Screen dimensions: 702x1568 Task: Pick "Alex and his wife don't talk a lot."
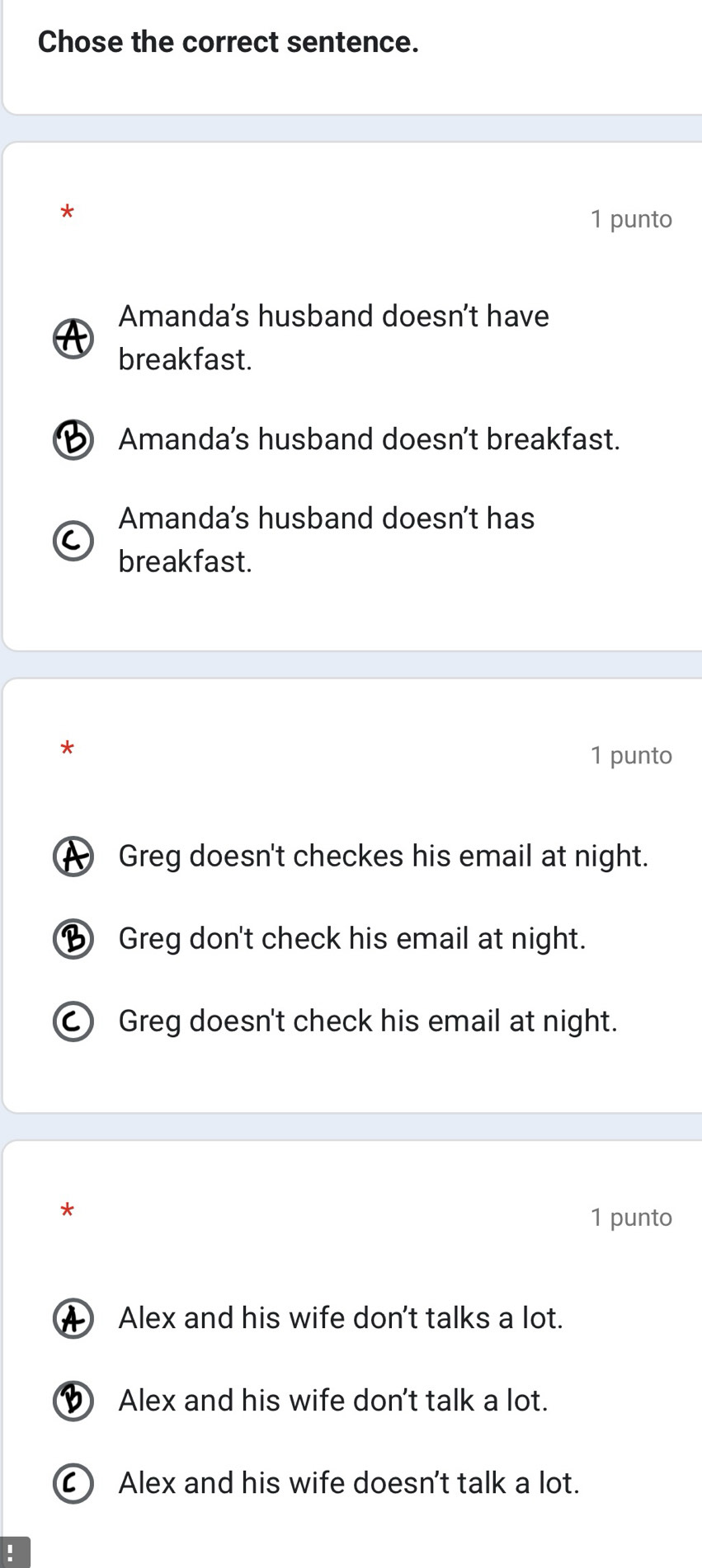click(x=73, y=1401)
